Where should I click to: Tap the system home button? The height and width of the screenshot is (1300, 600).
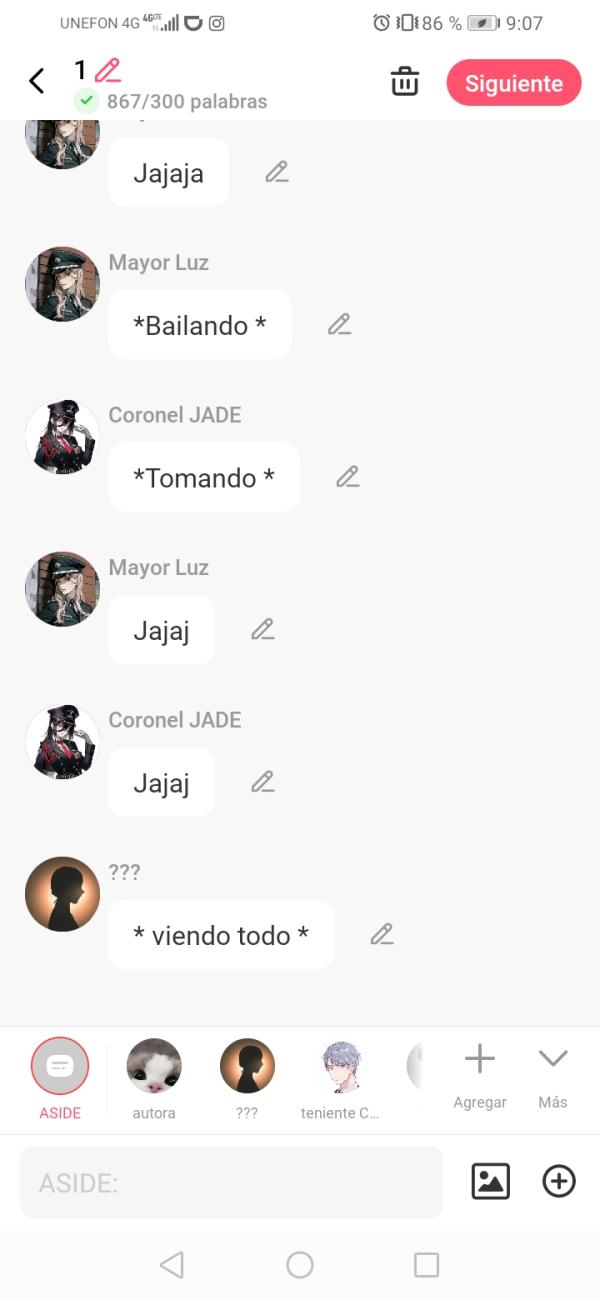click(x=300, y=1265)
